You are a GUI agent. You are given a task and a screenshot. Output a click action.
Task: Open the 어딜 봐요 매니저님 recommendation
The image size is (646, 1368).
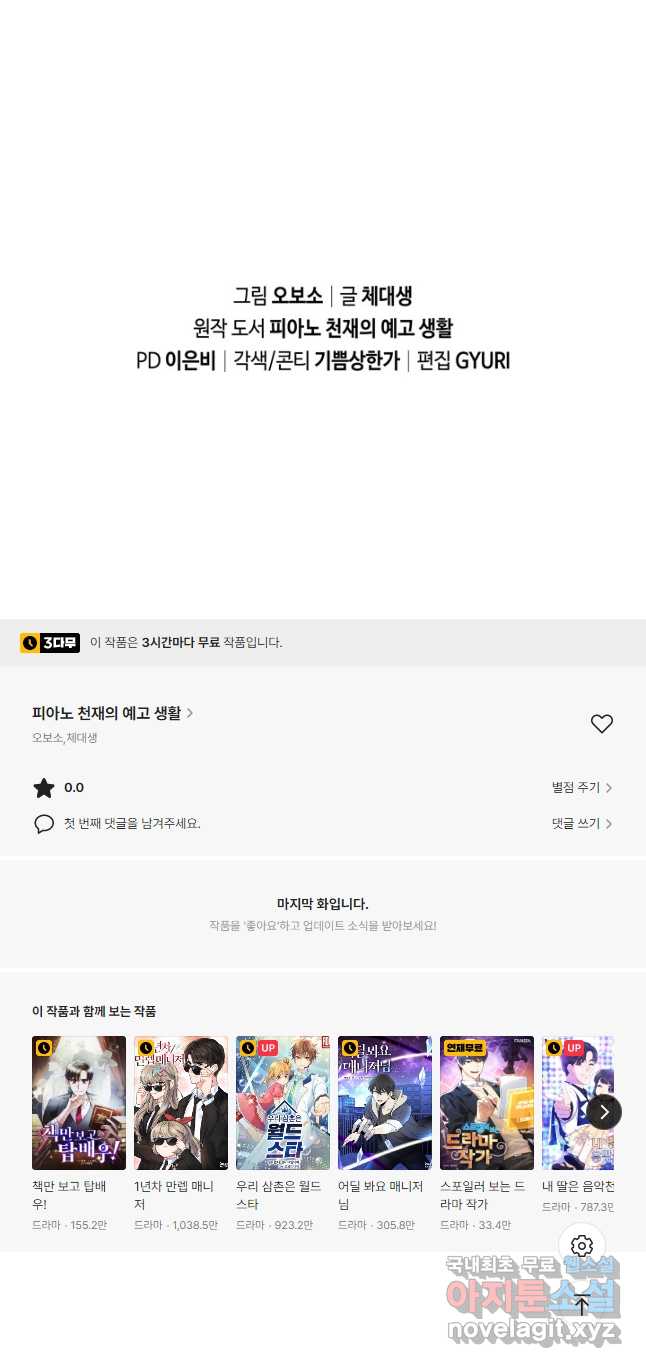click(x=385, y=1103)
